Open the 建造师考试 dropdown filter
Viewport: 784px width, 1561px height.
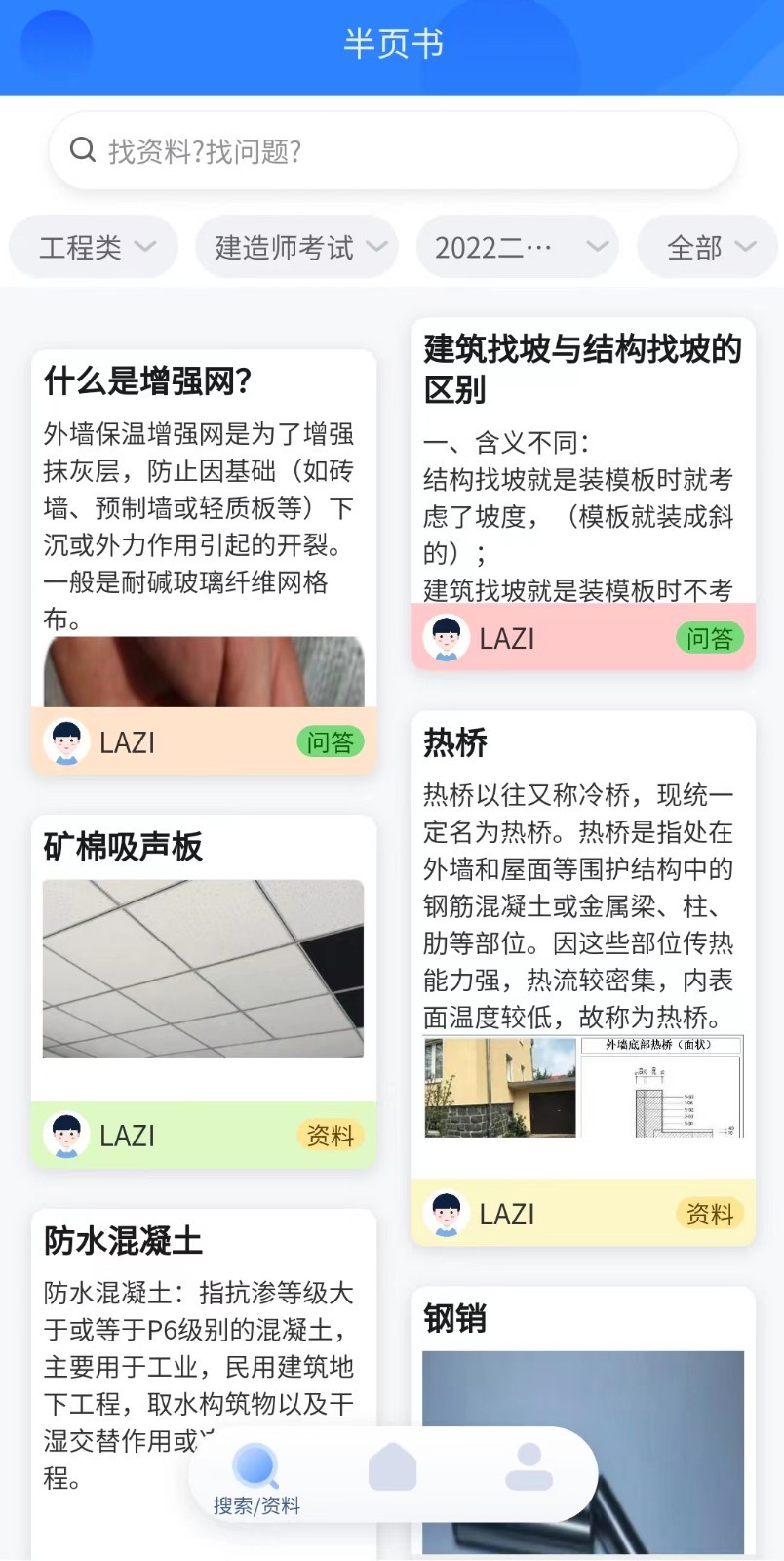coord(297,247)
